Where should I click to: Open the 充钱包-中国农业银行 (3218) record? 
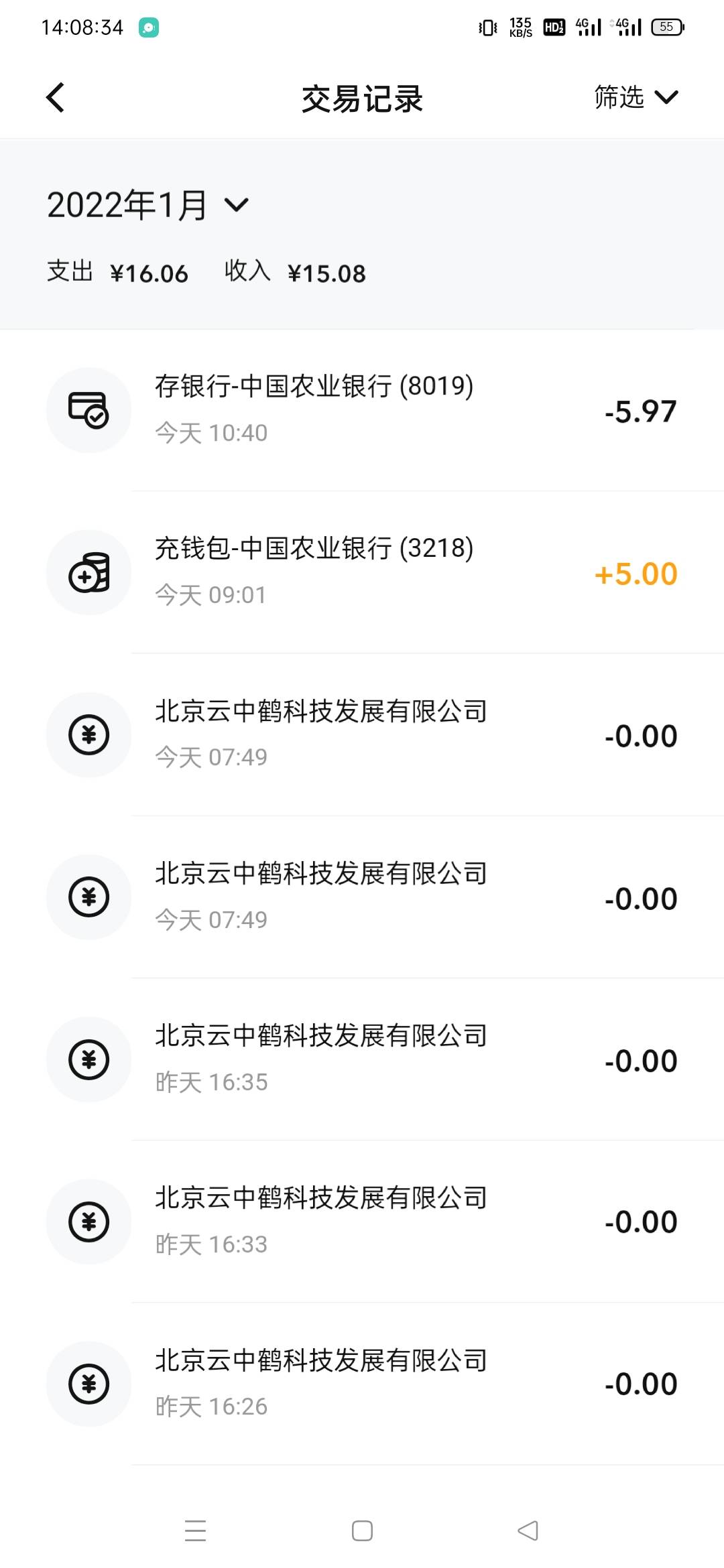(362, 572)
